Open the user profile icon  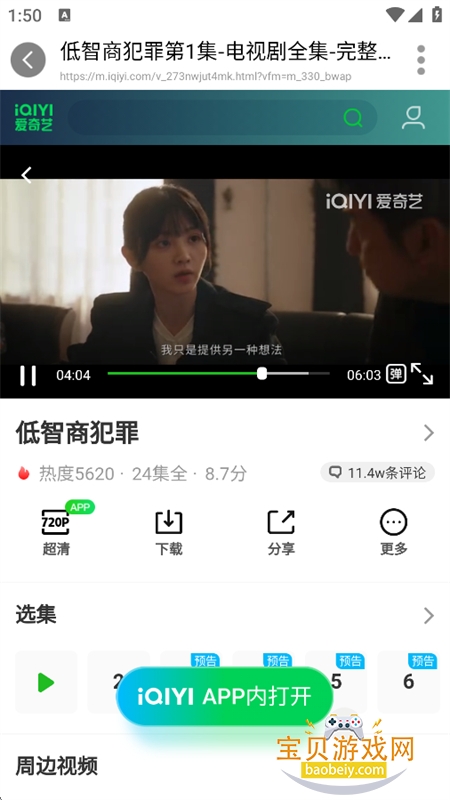(x=413, y=118)
